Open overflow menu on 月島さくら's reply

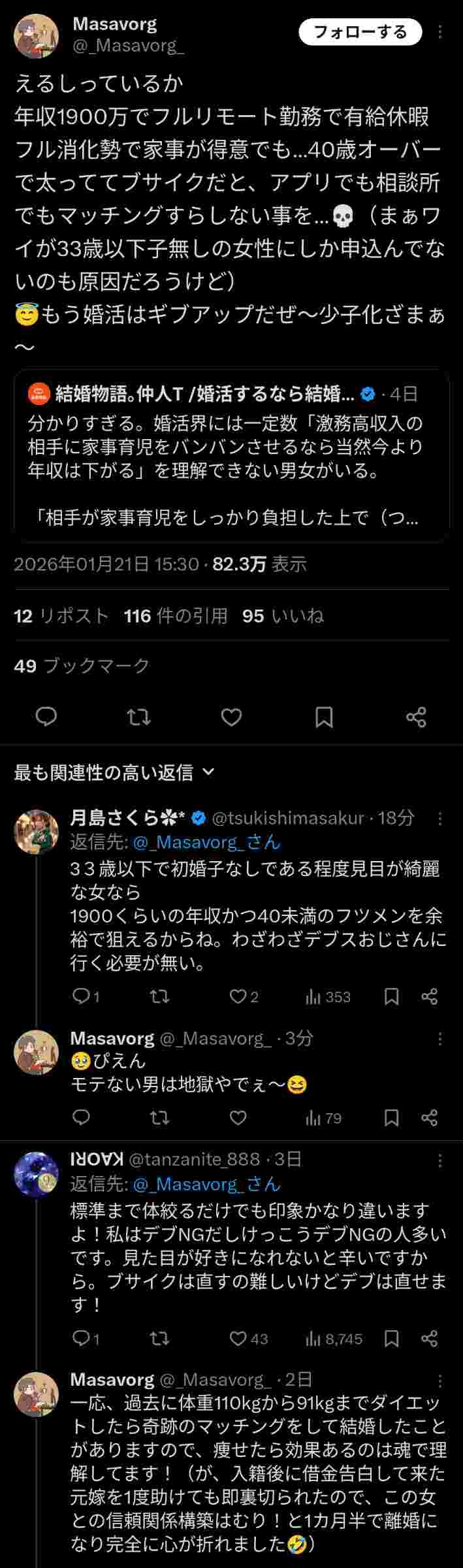pos(440,818)
